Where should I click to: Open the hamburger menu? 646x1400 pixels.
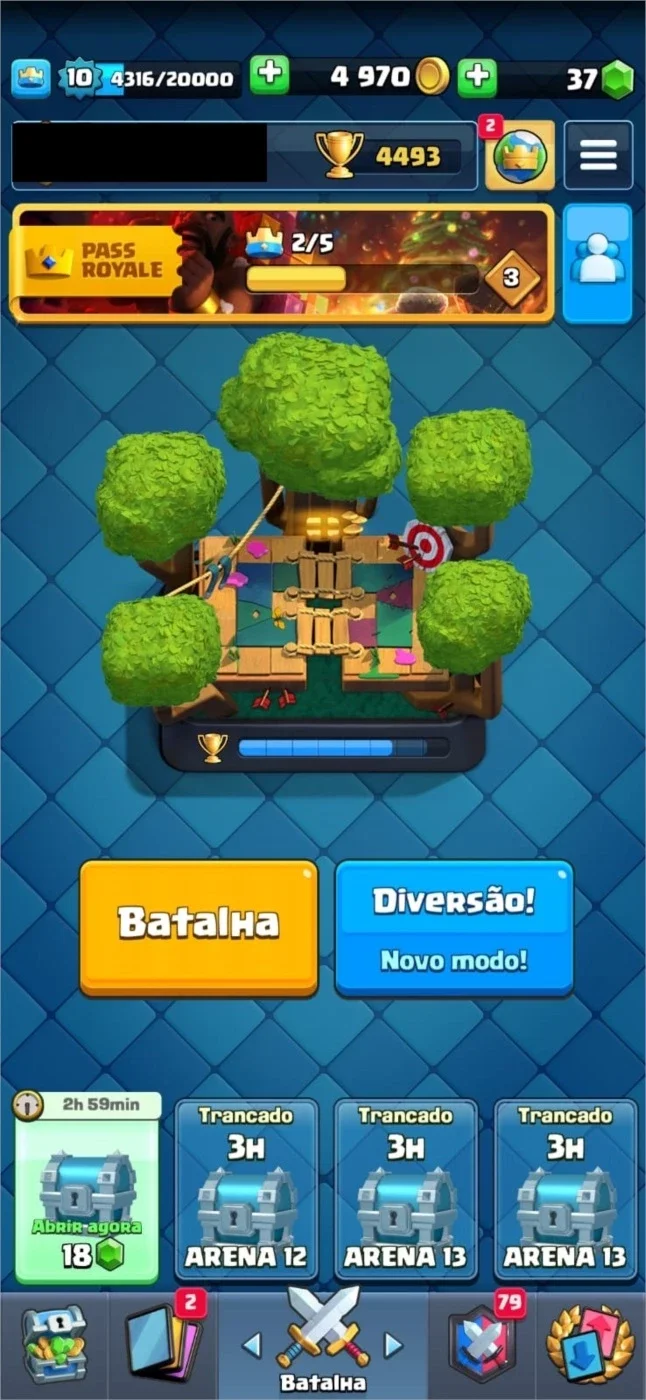point(598,156)
